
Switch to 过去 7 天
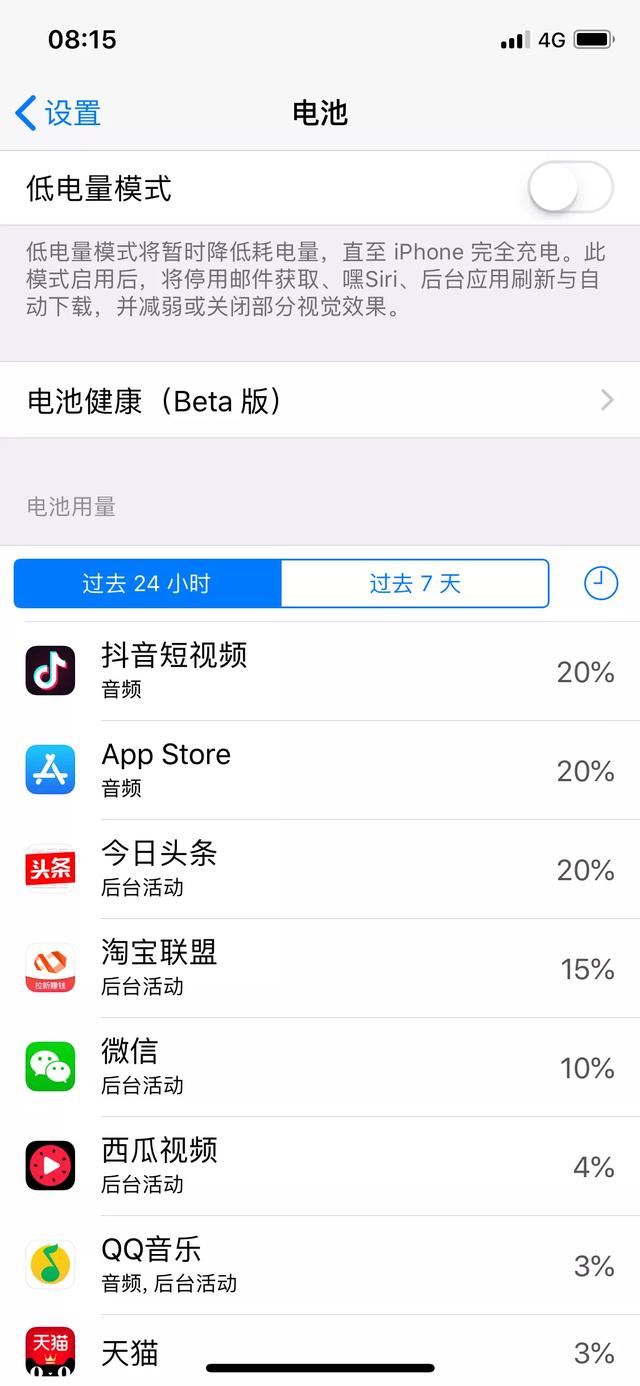click(415, 583)
